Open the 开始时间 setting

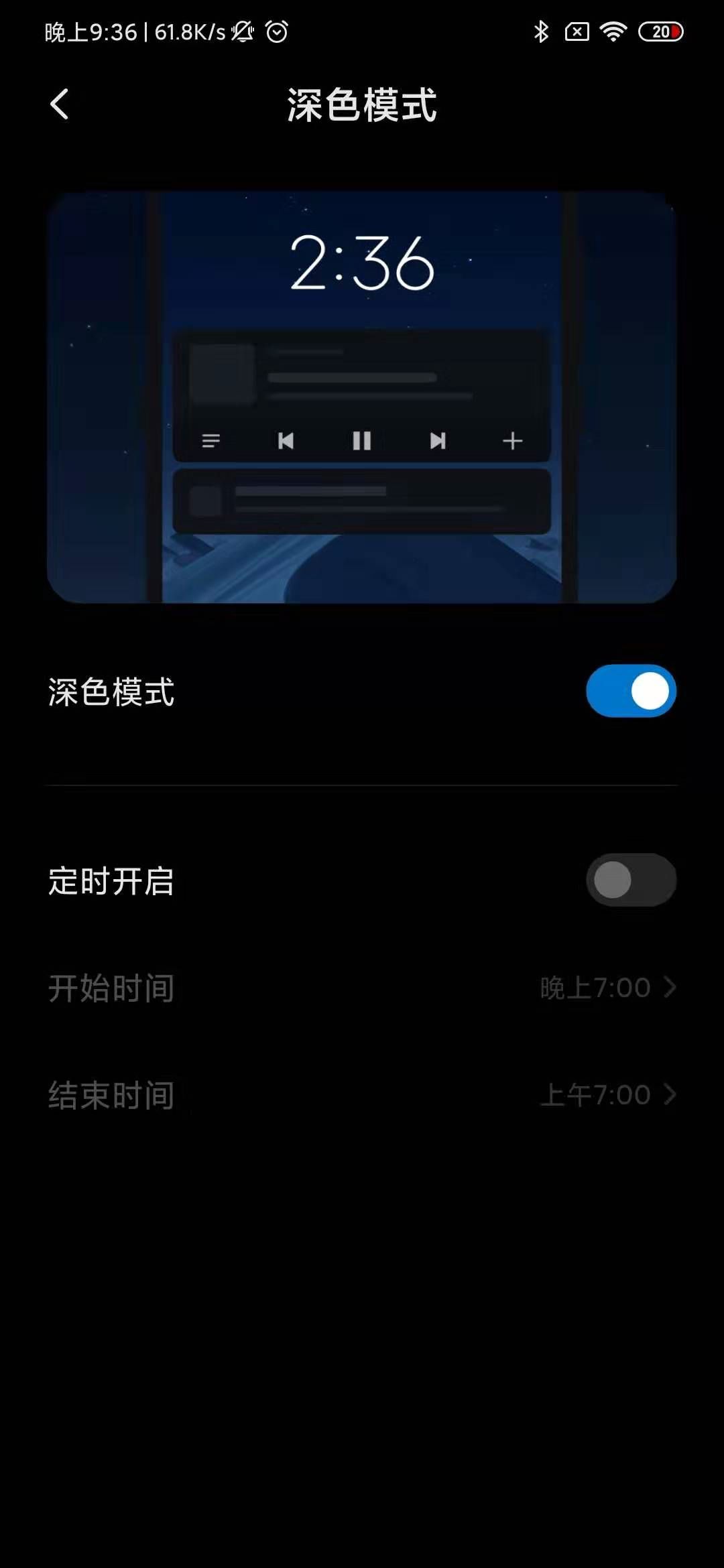point(362,988)
